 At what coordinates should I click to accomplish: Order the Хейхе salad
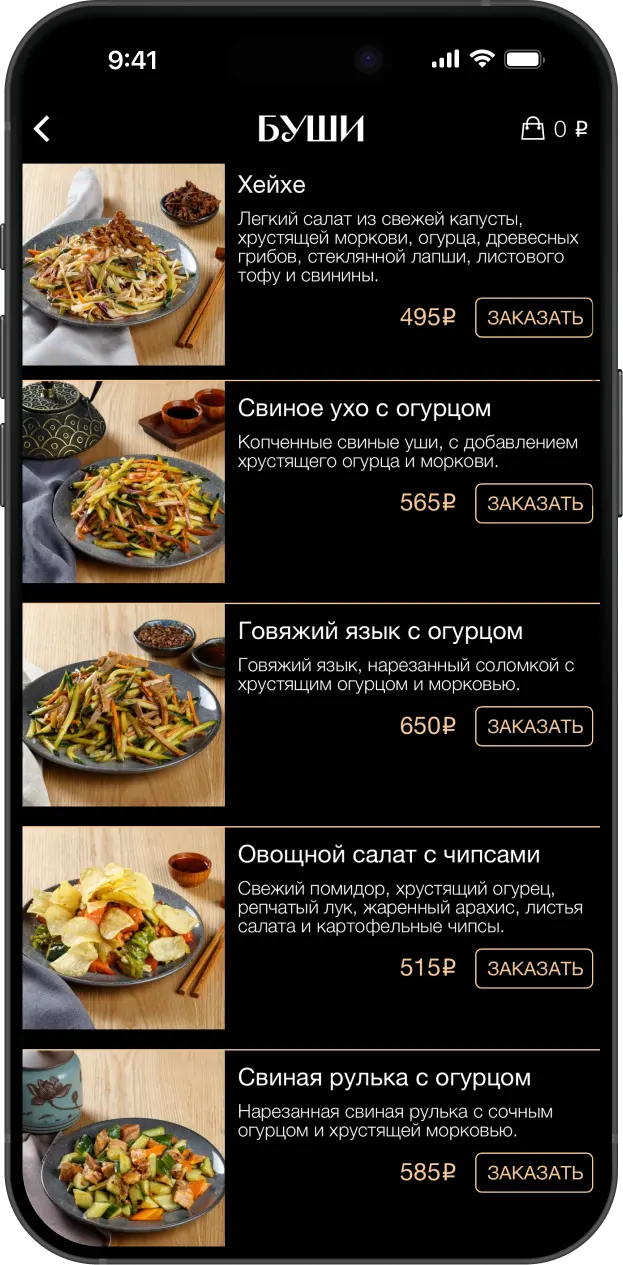coord(534,318)
